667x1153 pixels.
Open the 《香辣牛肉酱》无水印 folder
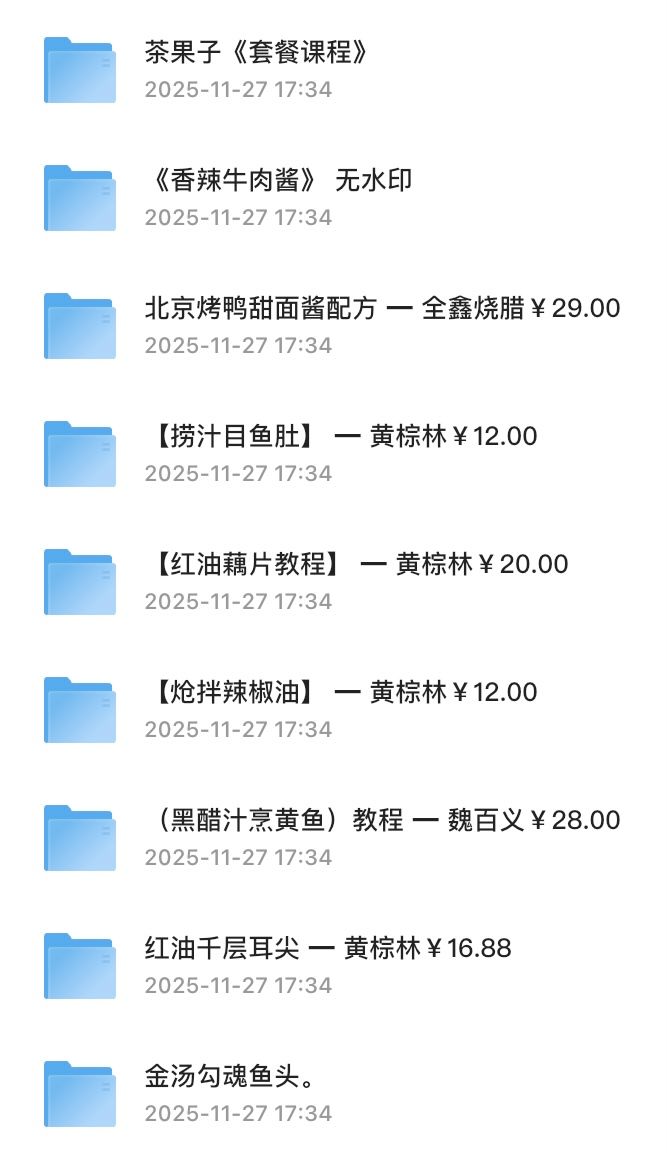[x=278, y=181]
